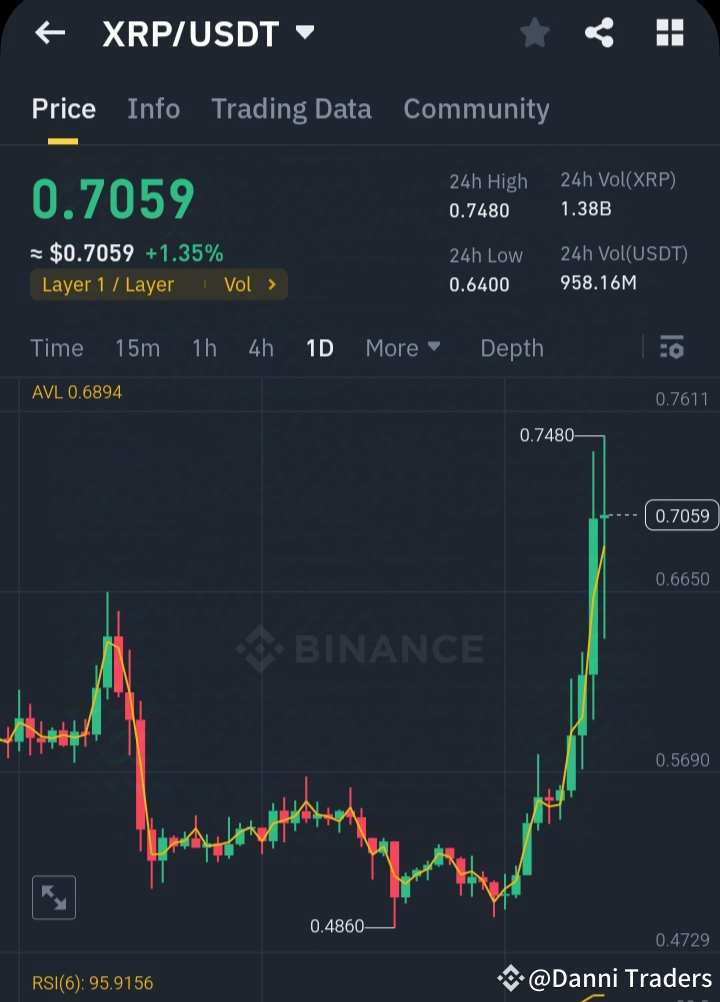Open markets overview via grid icon
The height and width of the screenshot is (1002, 720).
click(668, 33)
